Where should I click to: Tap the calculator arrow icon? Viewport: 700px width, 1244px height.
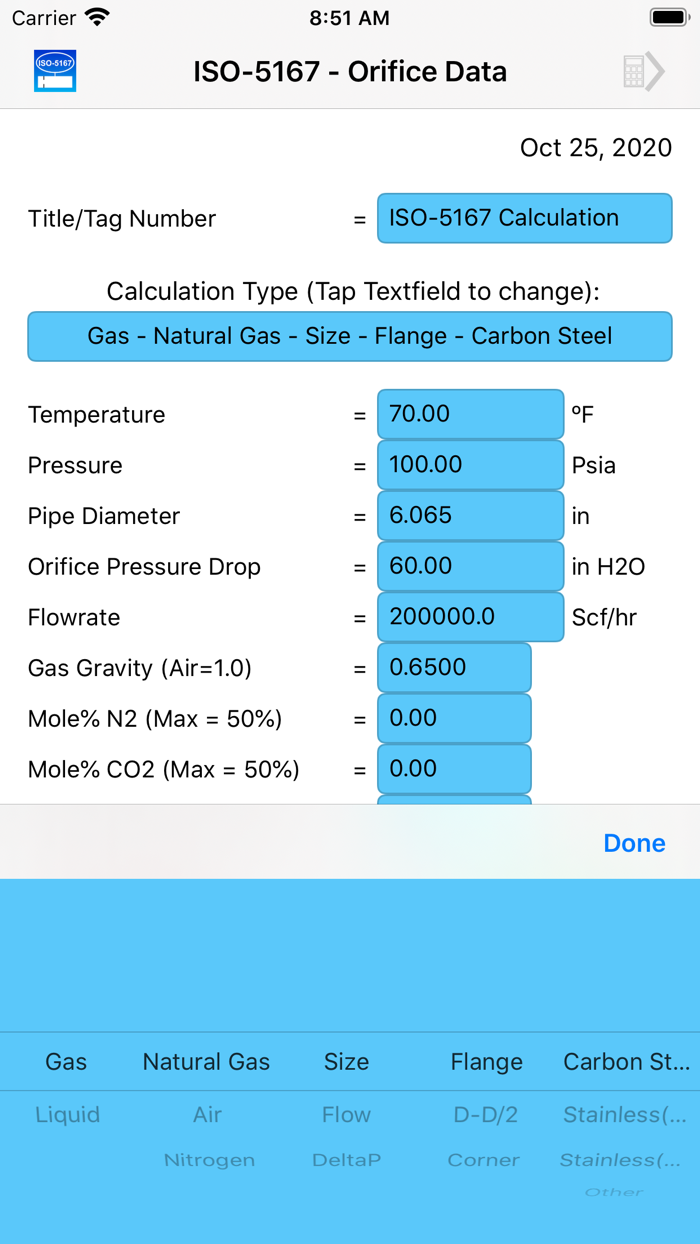click(643, 72)
